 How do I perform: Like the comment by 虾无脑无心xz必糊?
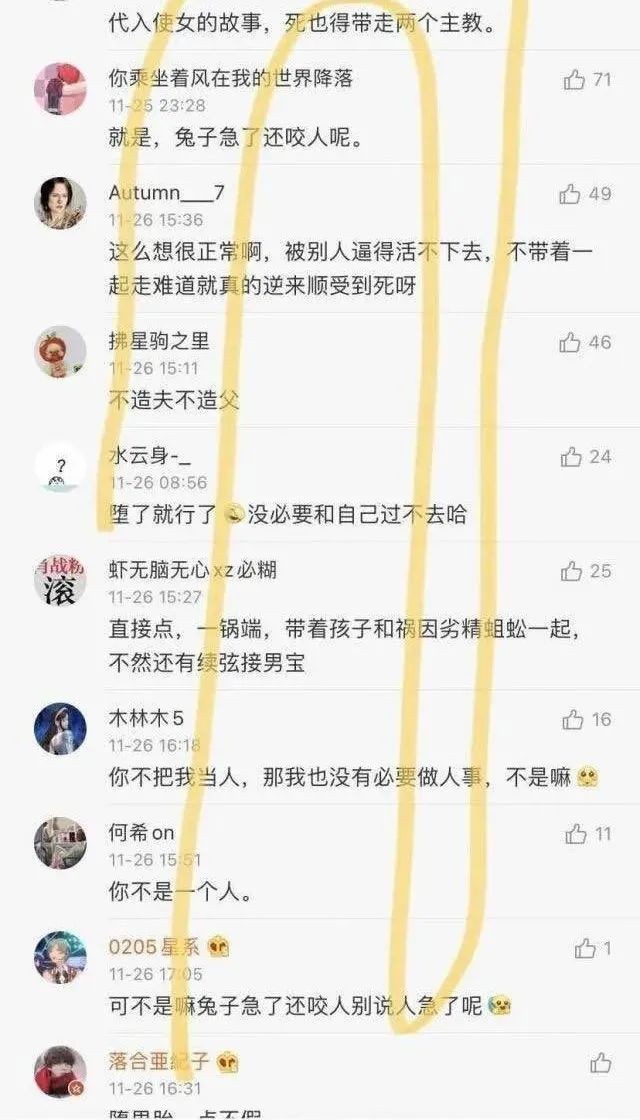[571, 571]
